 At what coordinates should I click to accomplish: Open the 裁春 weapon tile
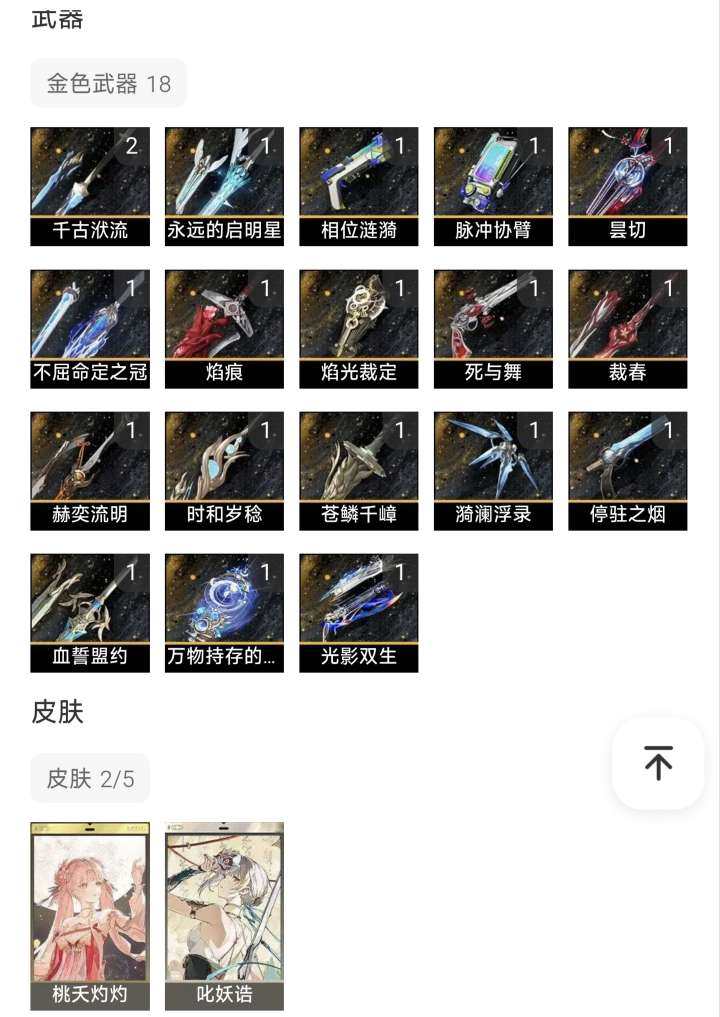tap(628, 329)
